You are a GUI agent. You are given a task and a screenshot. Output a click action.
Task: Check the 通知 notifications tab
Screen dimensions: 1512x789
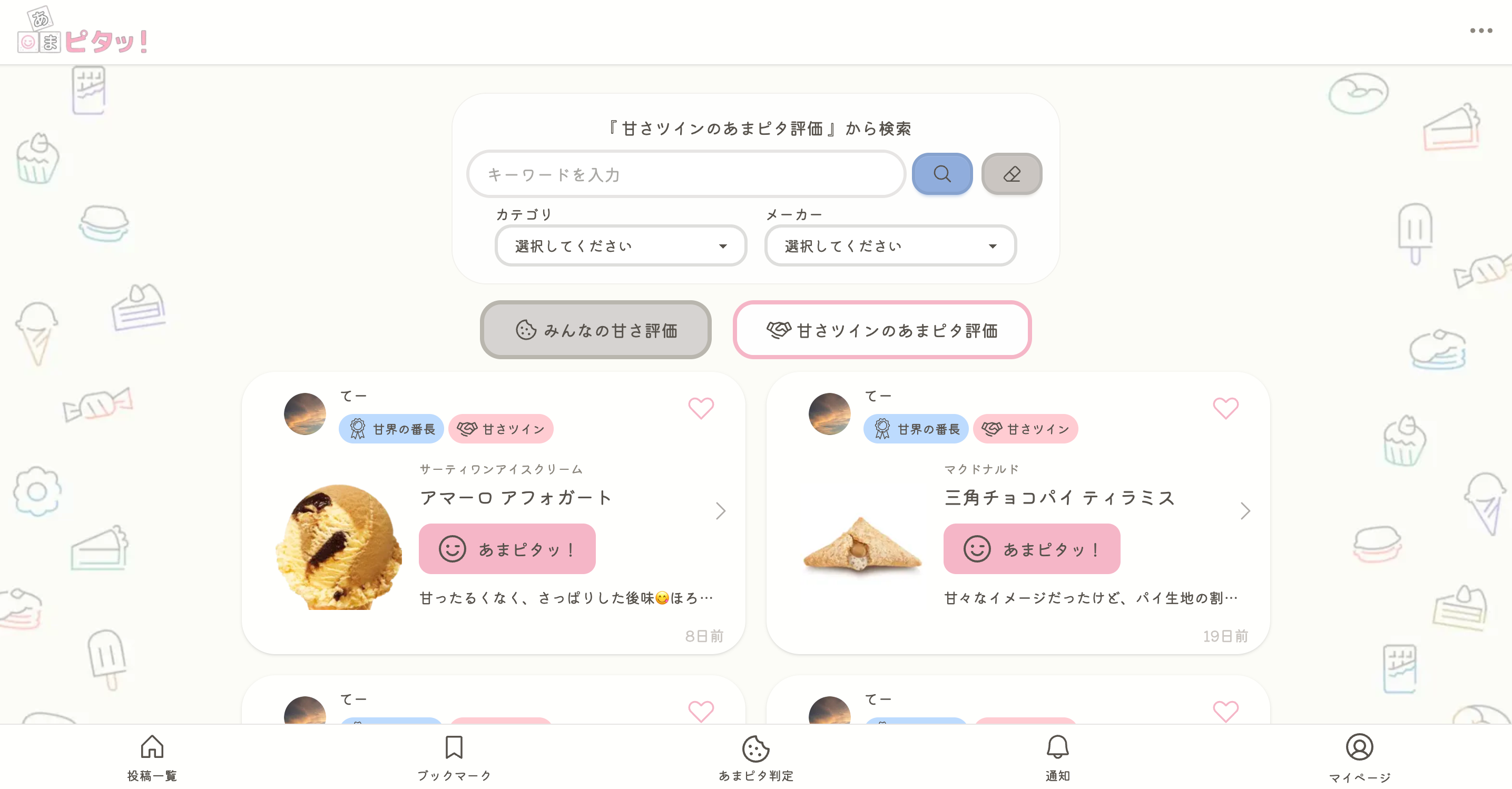point(1057,758)
